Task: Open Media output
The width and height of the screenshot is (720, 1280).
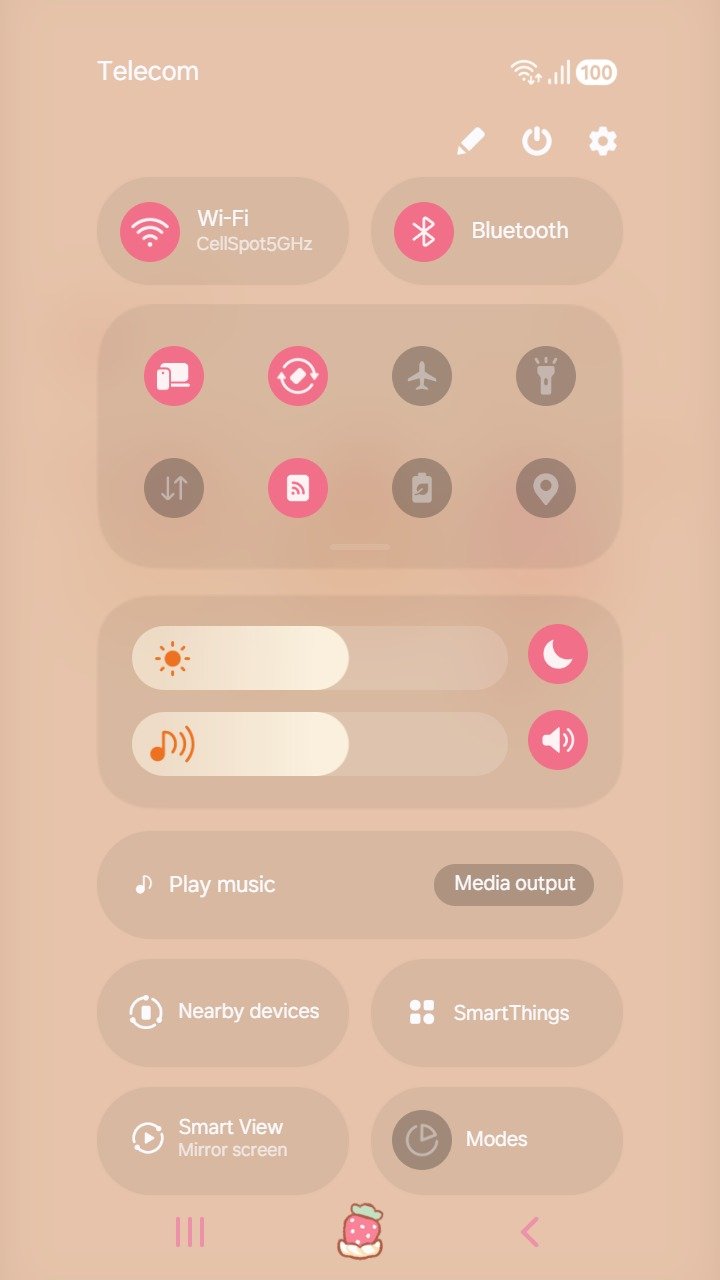Action: (514, 884)
